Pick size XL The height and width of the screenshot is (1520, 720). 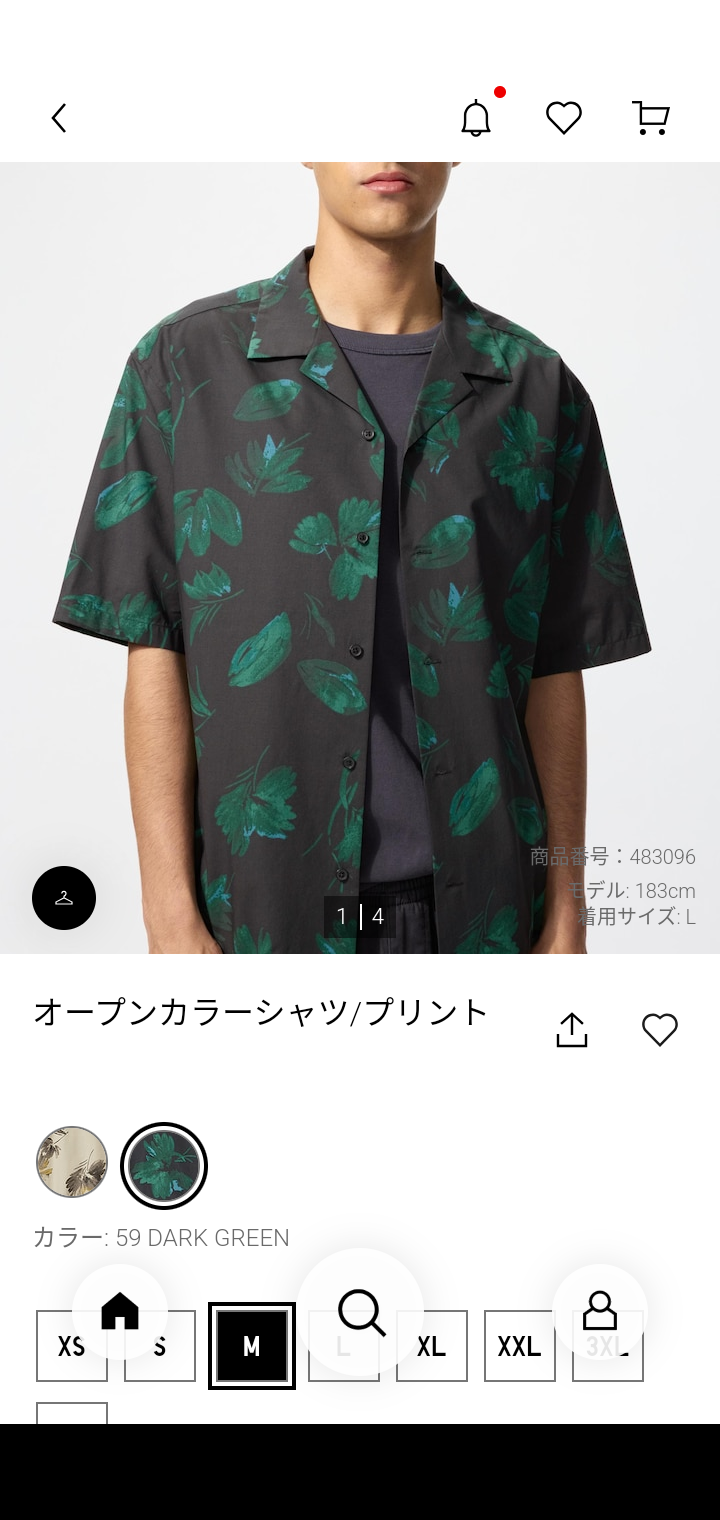pyautogui.click(x=432, y=1346)
